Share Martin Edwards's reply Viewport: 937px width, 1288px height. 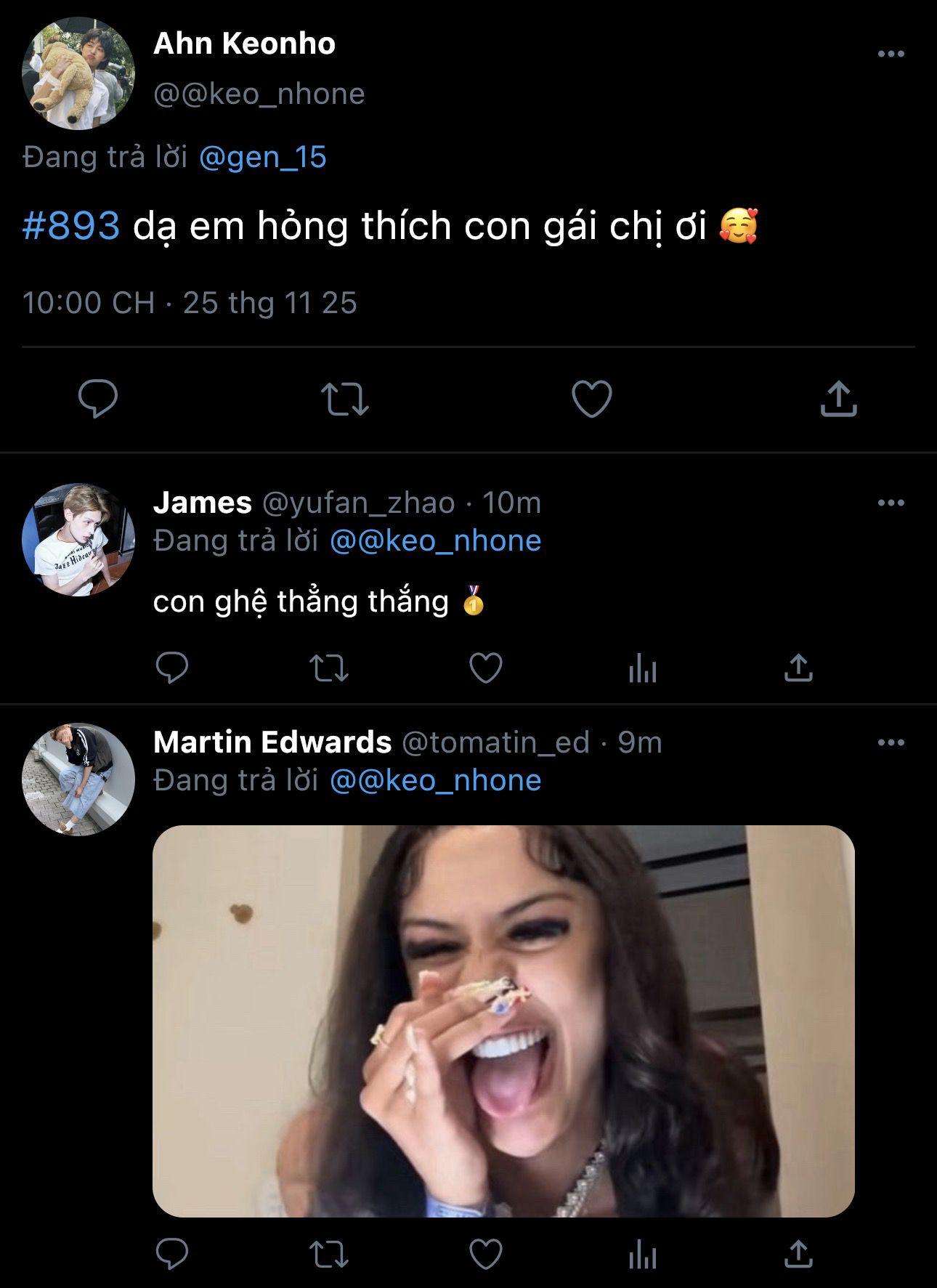(798, 1255)
